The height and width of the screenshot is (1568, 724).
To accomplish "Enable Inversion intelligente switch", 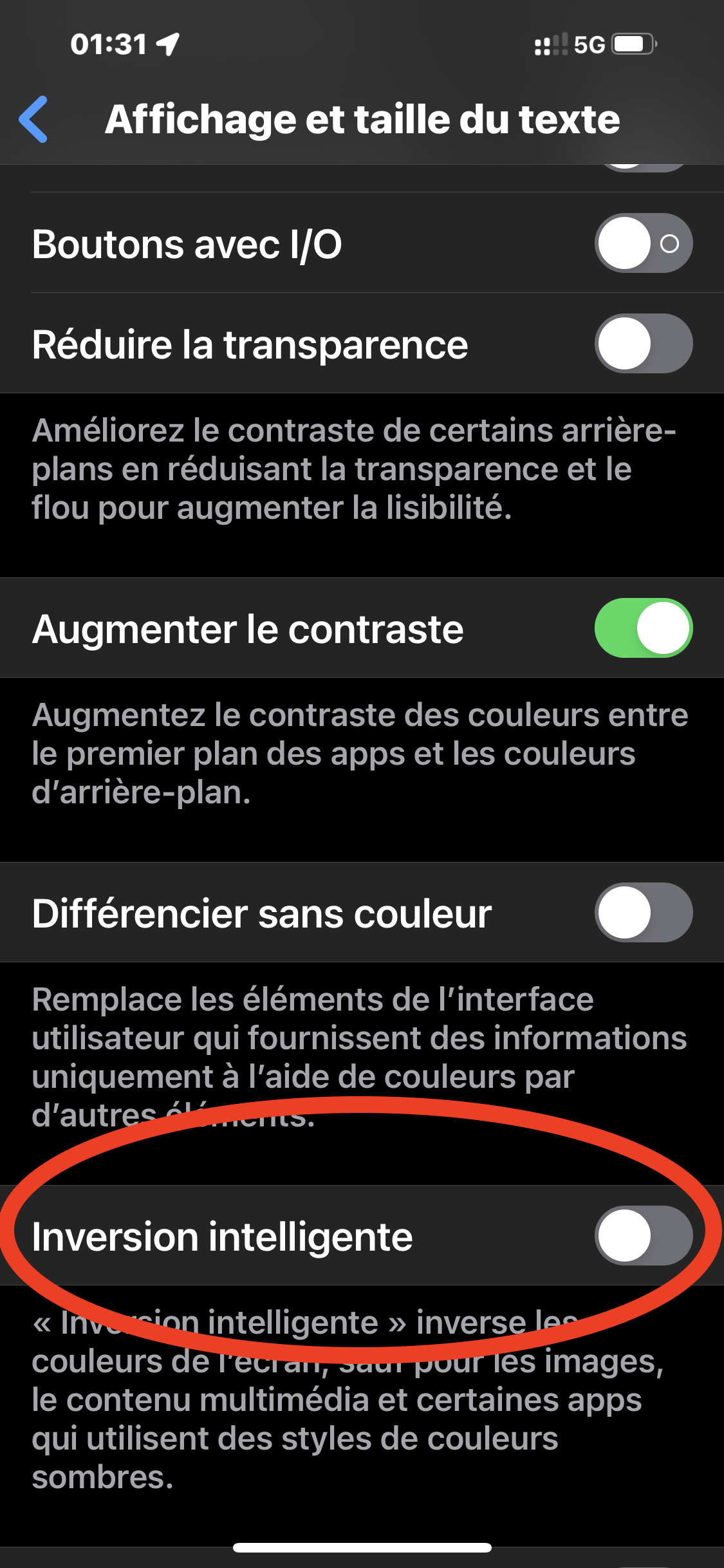I will pyautogui.click(x=643, y=1236).
